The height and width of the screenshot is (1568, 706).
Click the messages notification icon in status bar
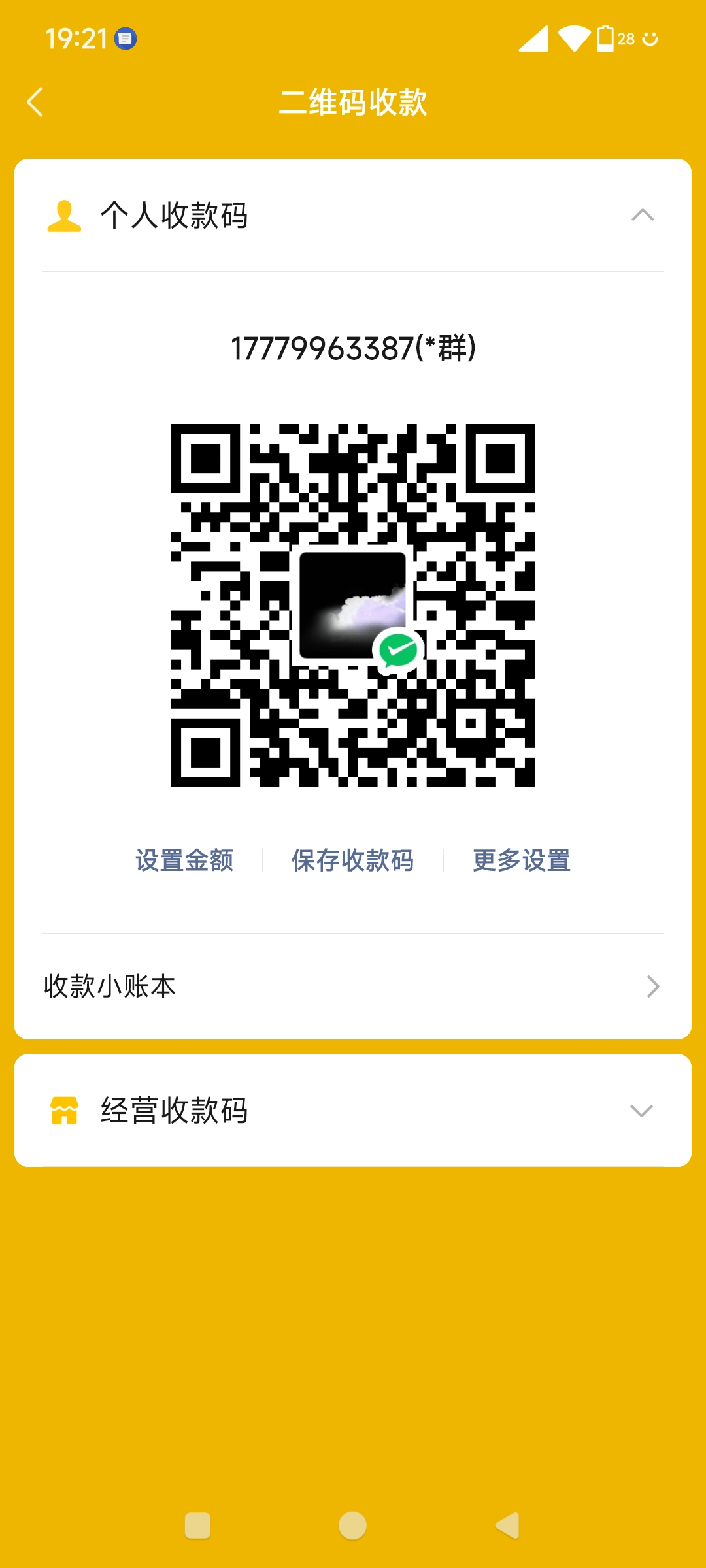pos(125,39)
